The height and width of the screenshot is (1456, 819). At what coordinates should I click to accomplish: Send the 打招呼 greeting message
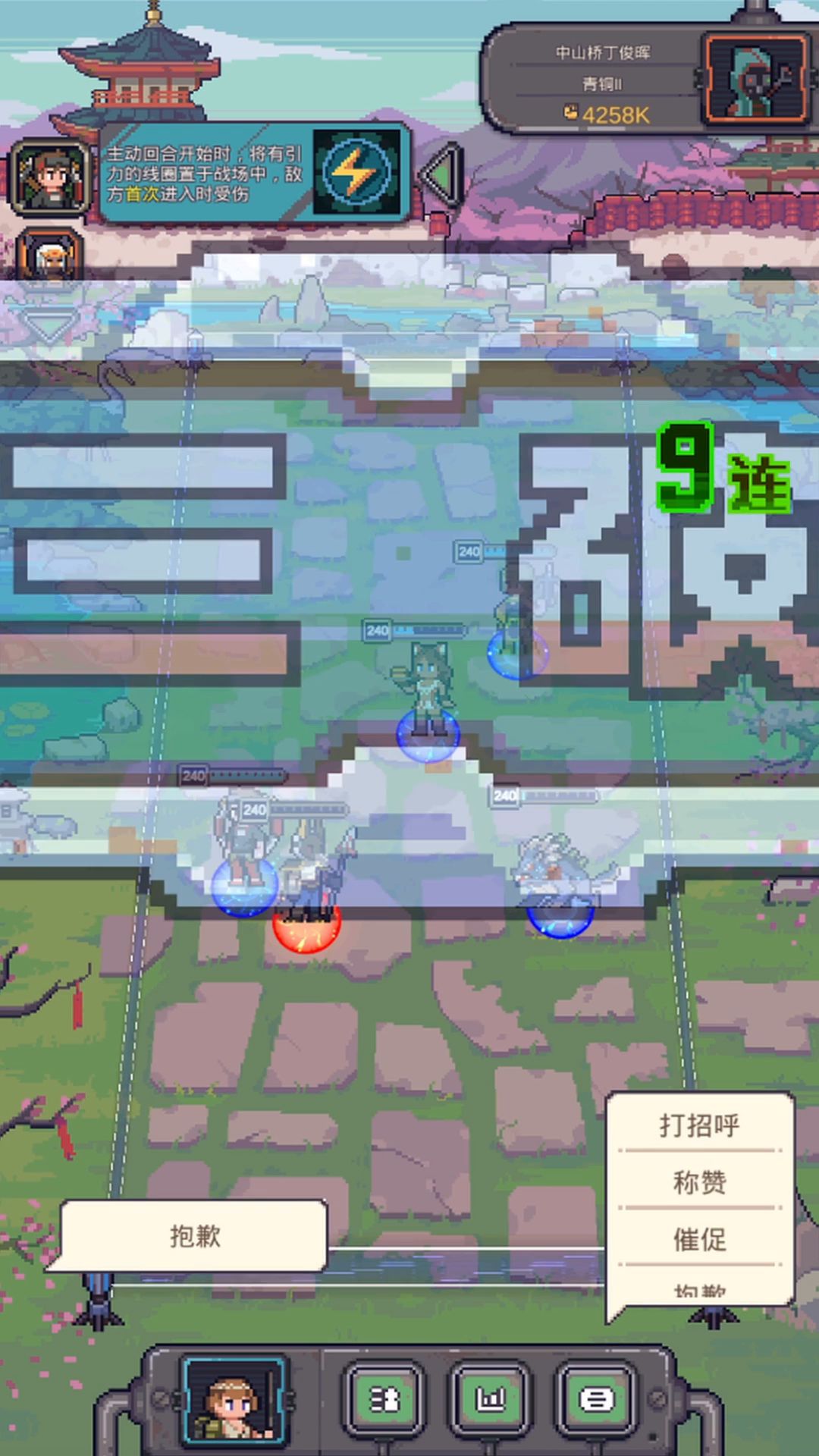coord(699,1125)
